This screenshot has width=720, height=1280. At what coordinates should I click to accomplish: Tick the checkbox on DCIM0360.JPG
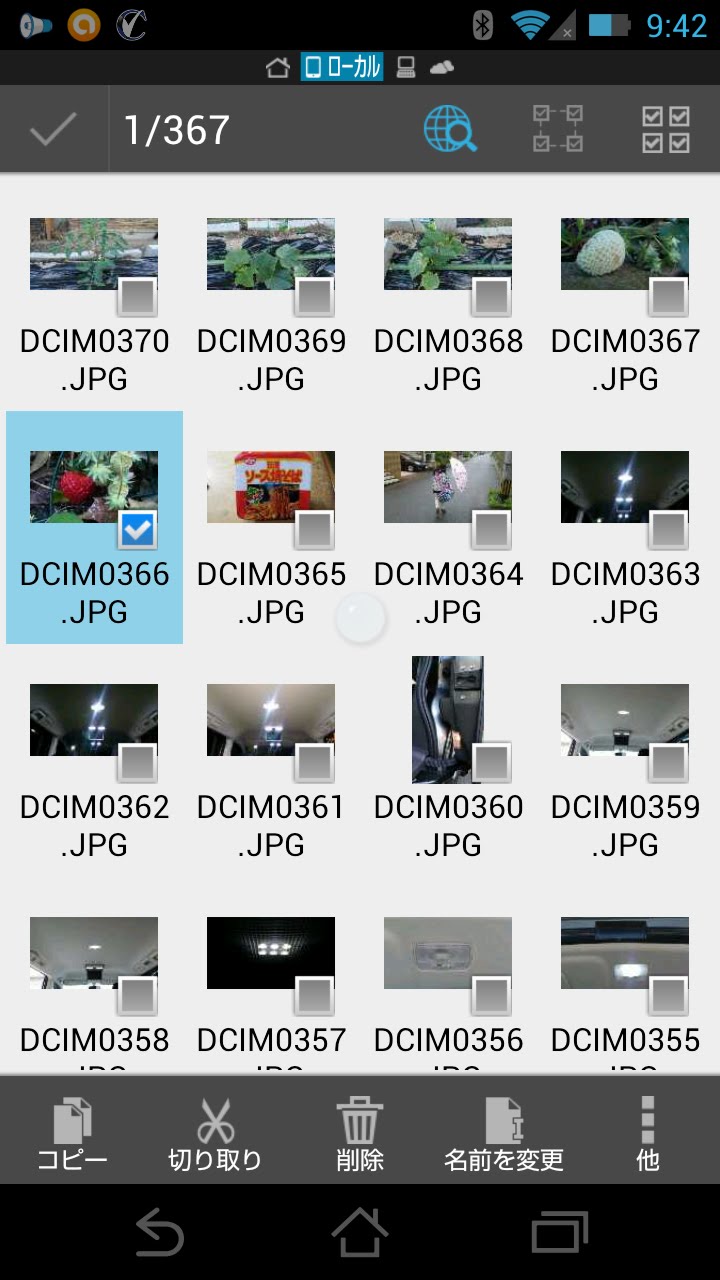[x=492, y=763]
